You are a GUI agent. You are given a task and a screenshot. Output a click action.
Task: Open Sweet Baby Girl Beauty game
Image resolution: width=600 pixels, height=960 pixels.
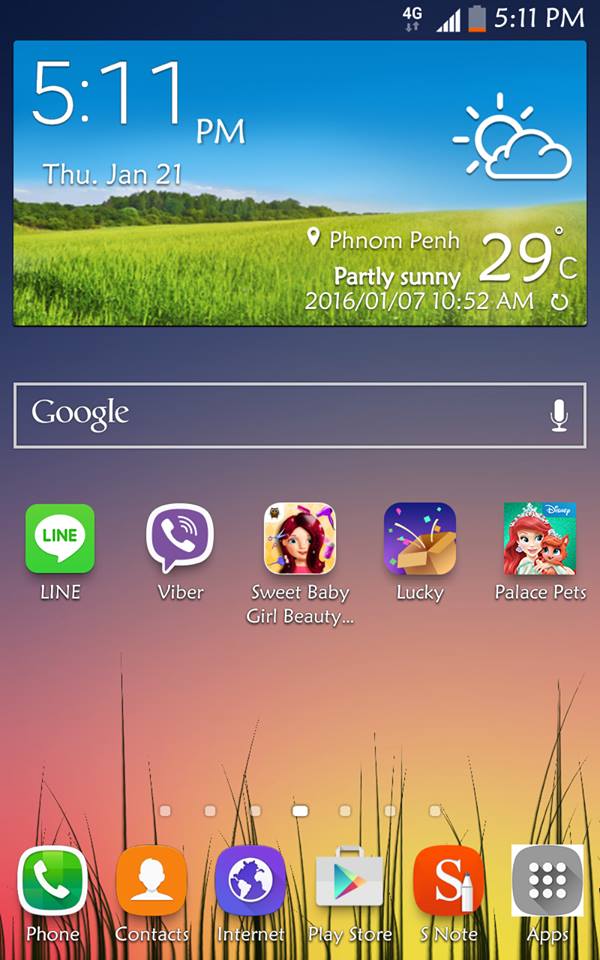[300, 539]
